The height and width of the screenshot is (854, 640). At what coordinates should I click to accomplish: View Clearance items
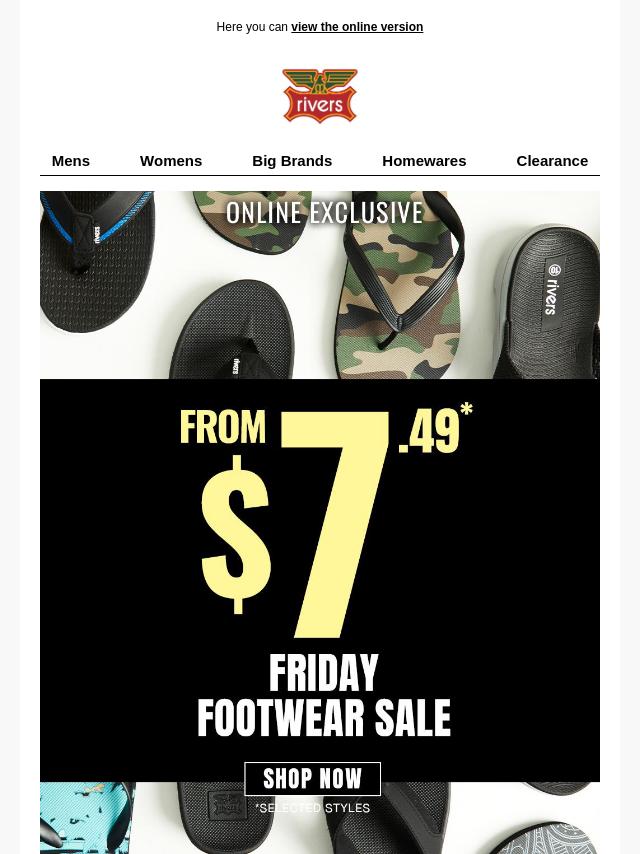click(552, 160)
